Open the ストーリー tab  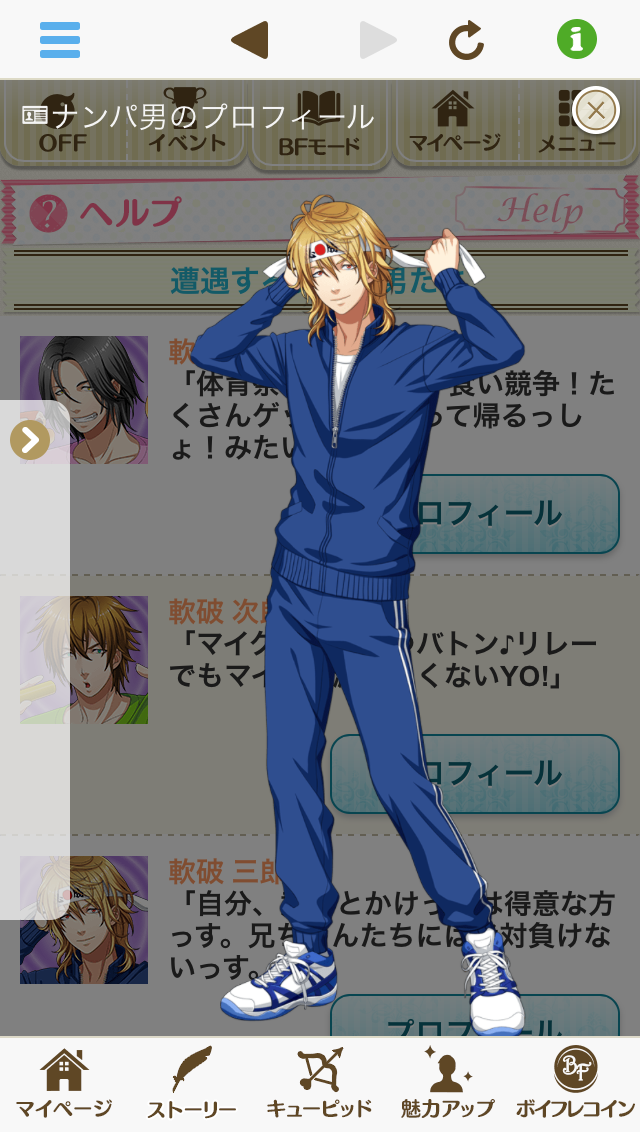[191, 1085]
